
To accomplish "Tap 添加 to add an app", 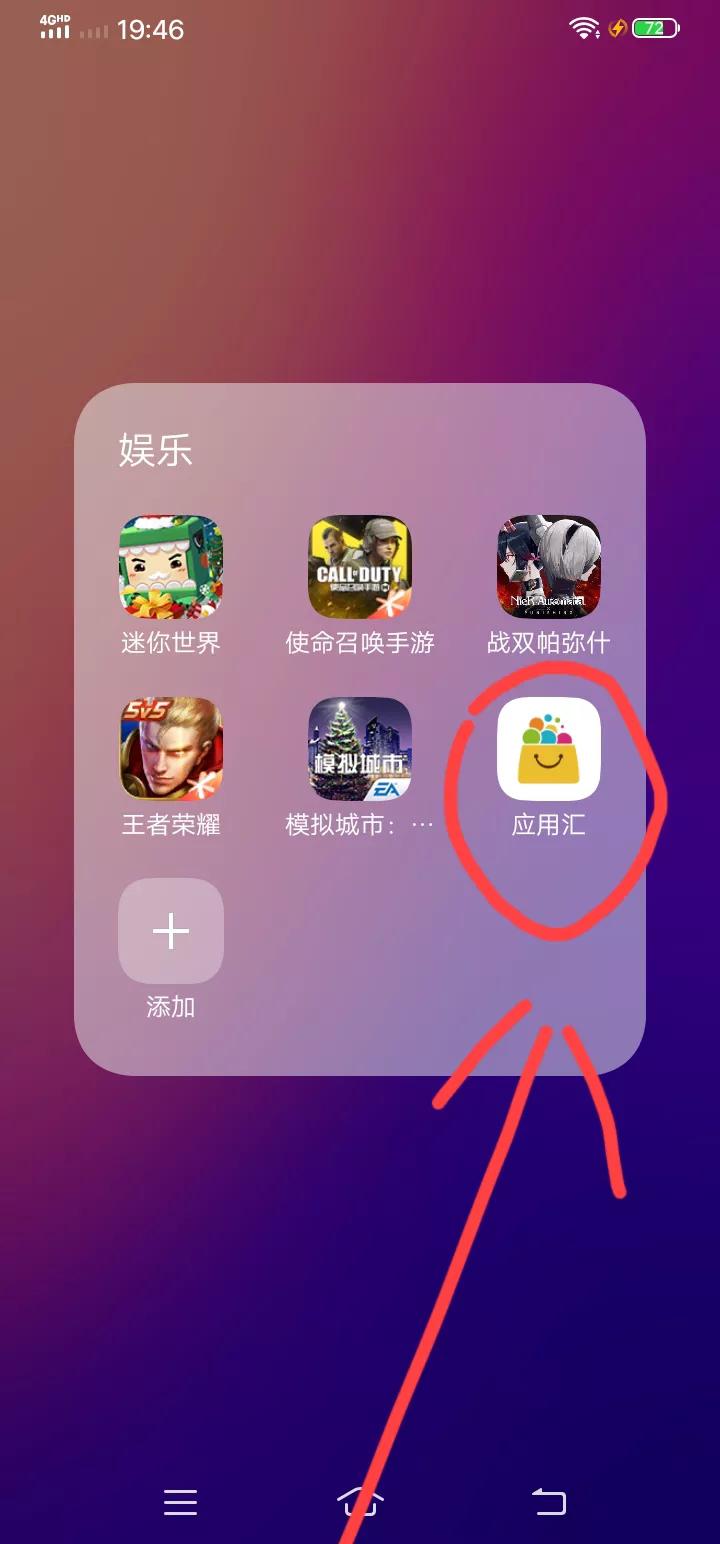I will pos(171,931).
